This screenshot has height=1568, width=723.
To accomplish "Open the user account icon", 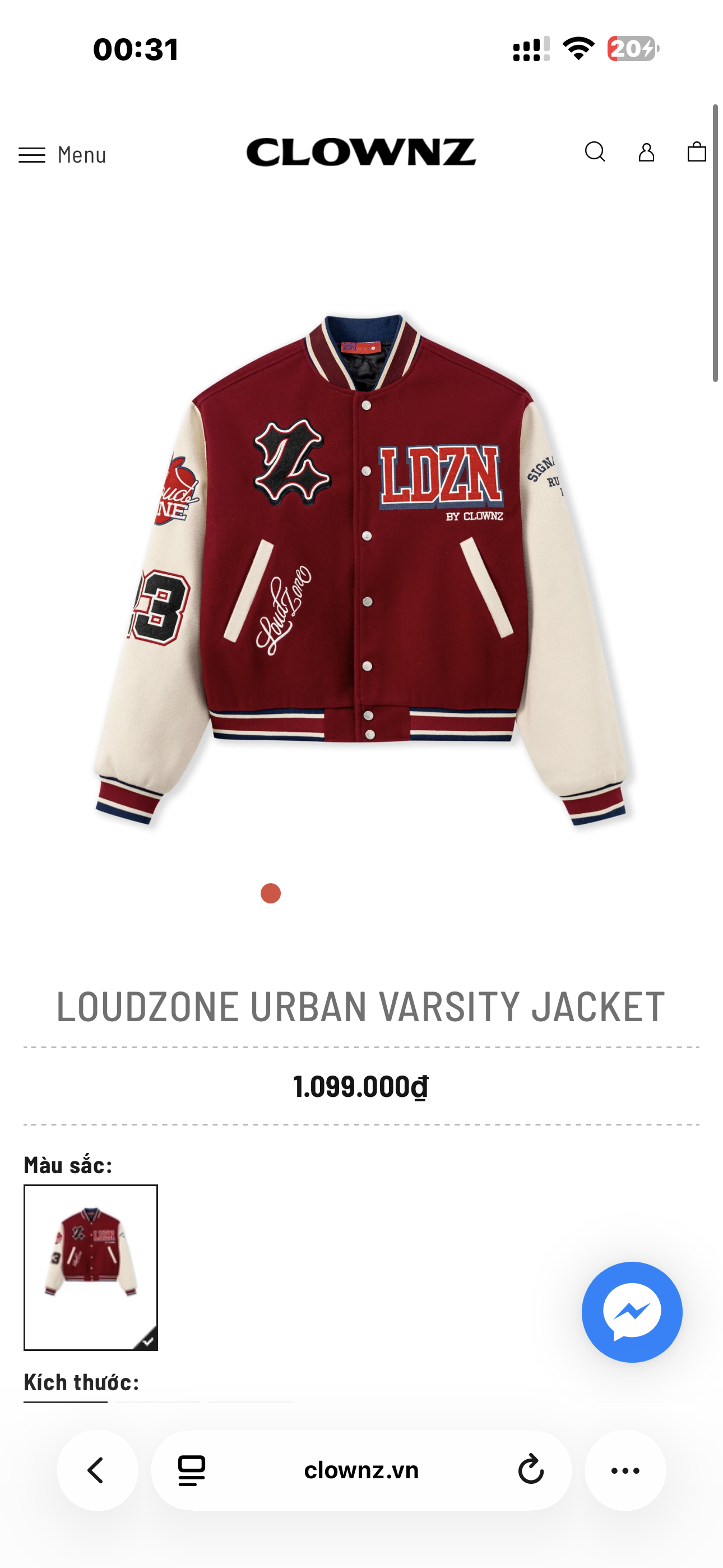I will pyautogui.click(x=646, y=152).
